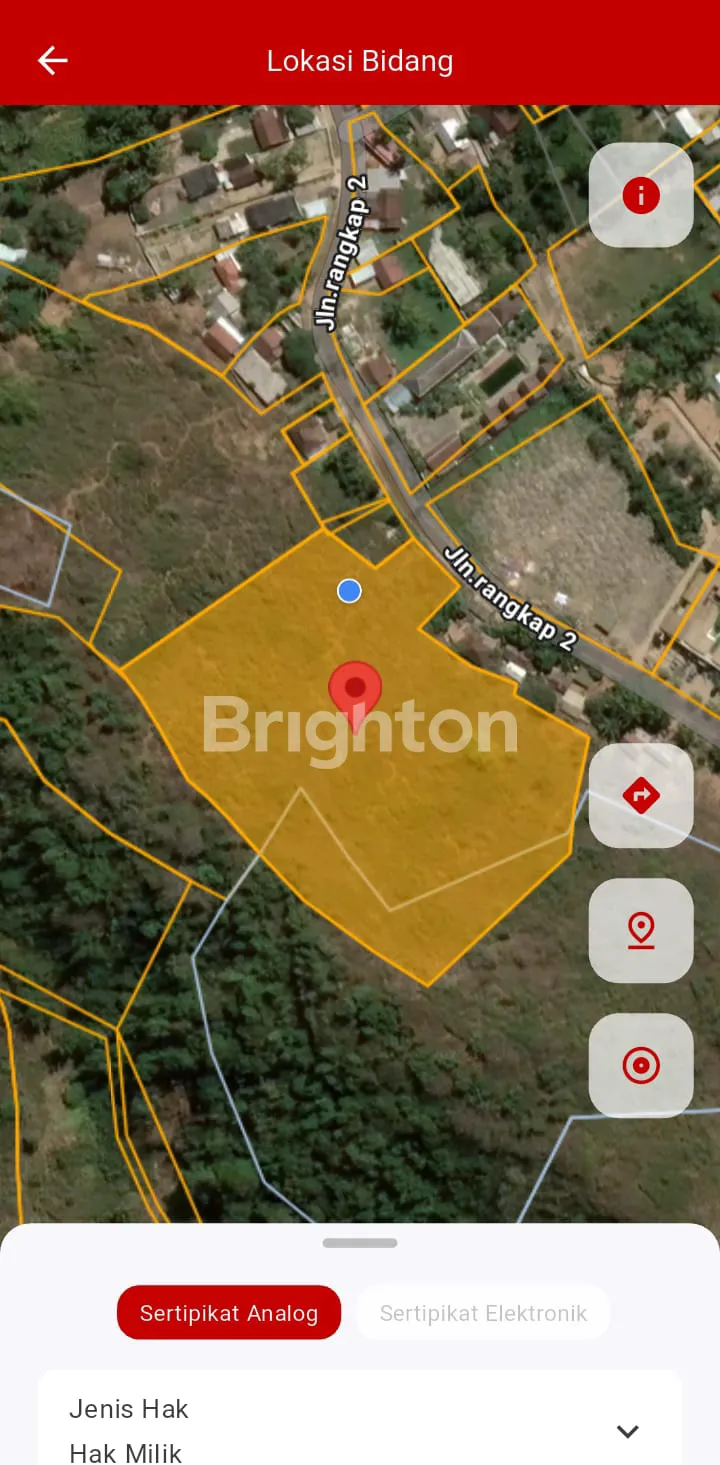Select the Sertipikat Analog tab
The width and height of the screenshot is (720, 1465).
pyautogui.click(x=229, y=1313)
